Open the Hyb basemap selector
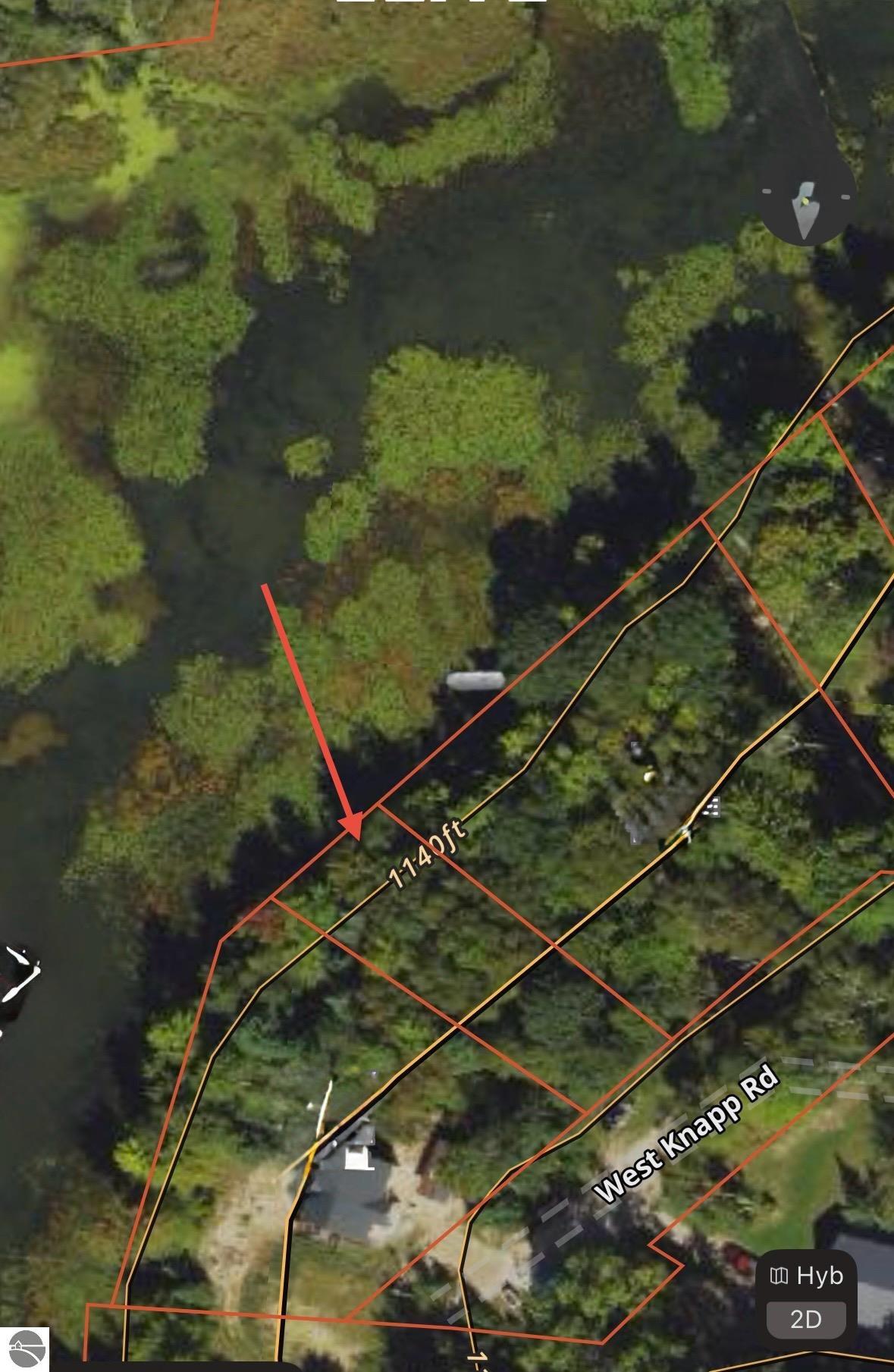 [807, 1276]
